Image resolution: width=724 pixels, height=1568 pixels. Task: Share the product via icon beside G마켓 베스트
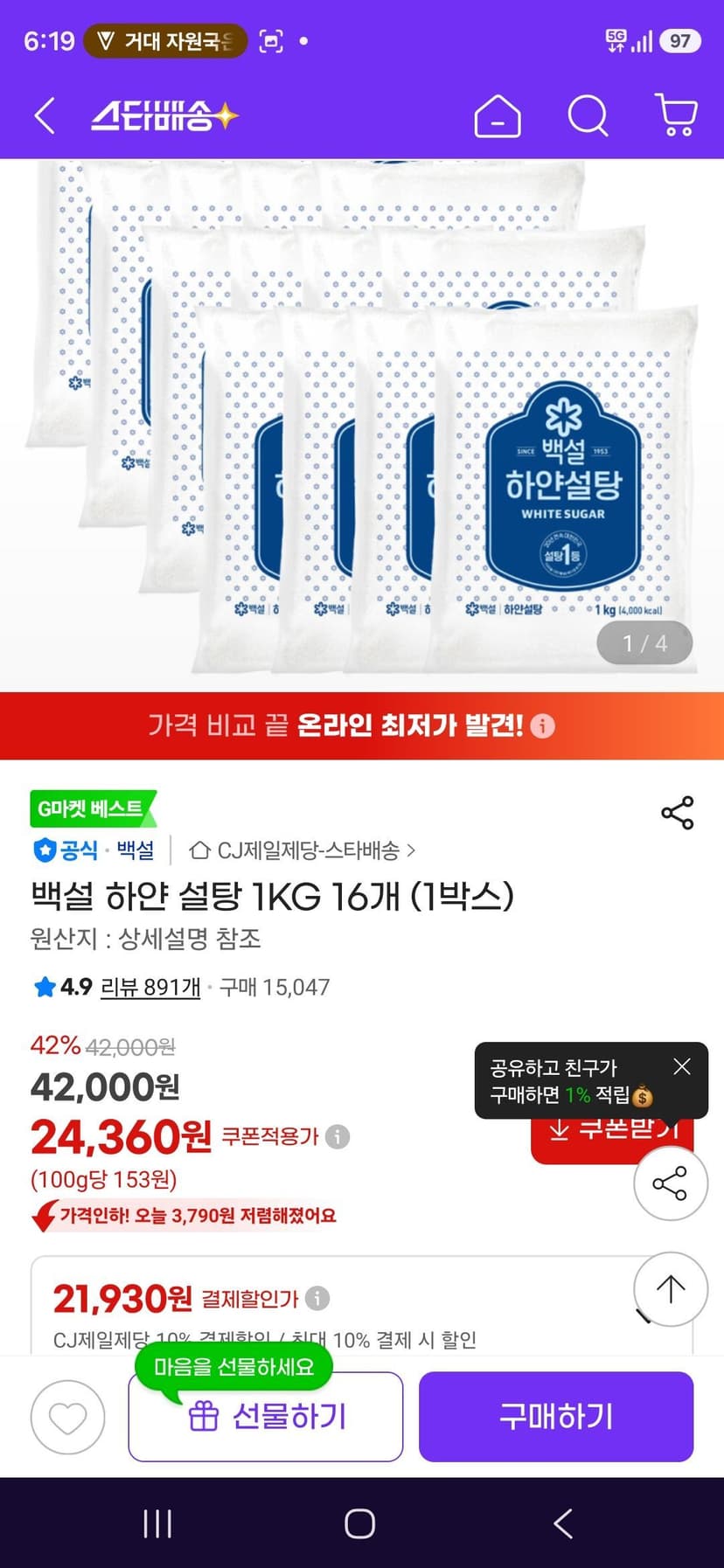678,813
